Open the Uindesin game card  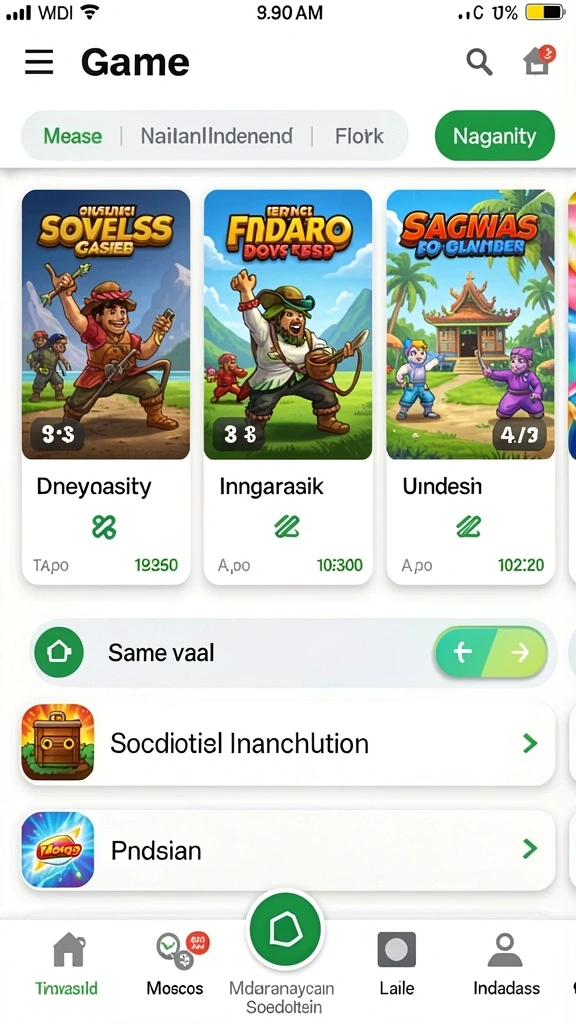coord(470,387)
